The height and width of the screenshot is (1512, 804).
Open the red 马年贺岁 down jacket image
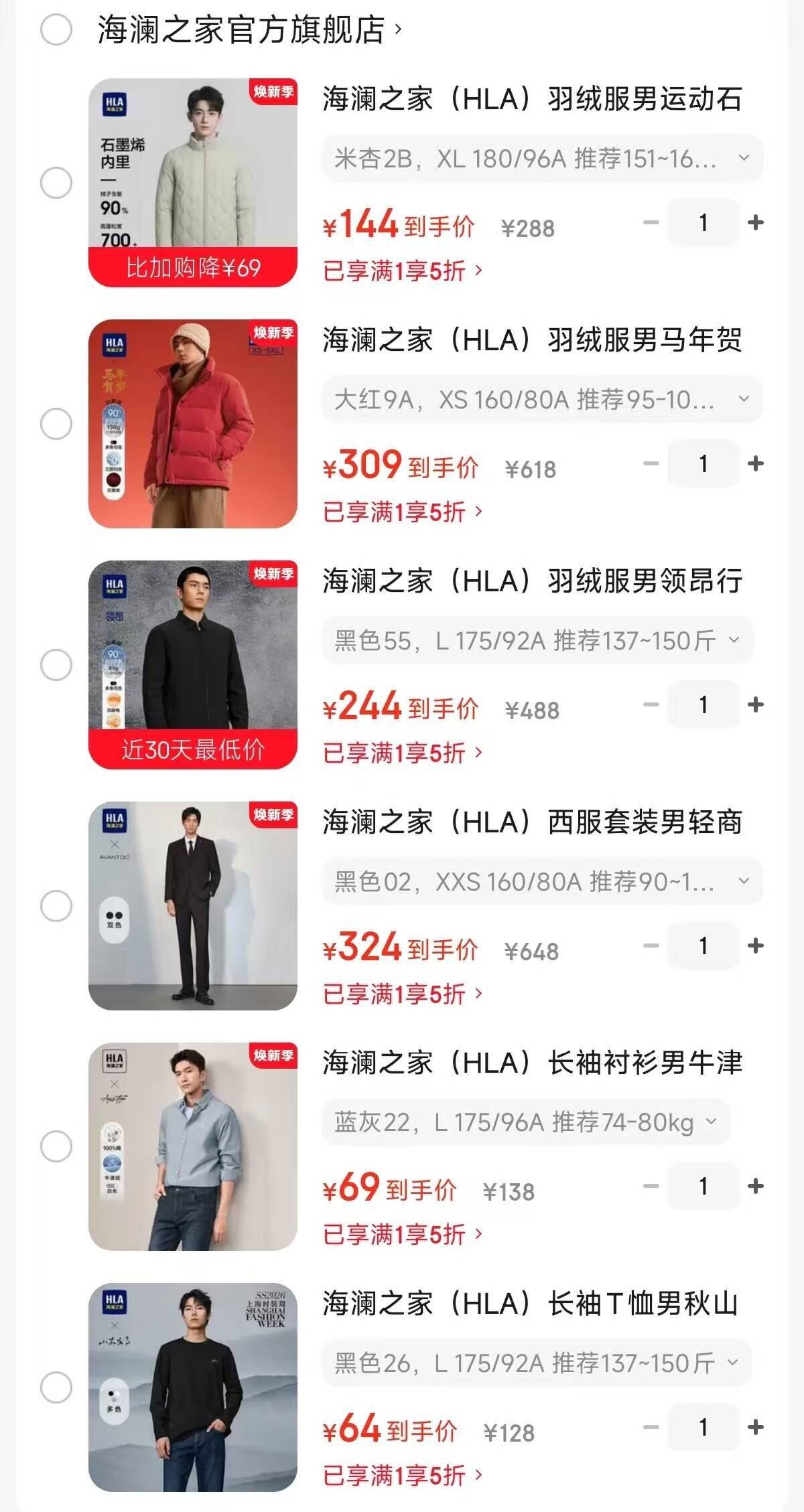pyautogui.click(x=193, y=424)
